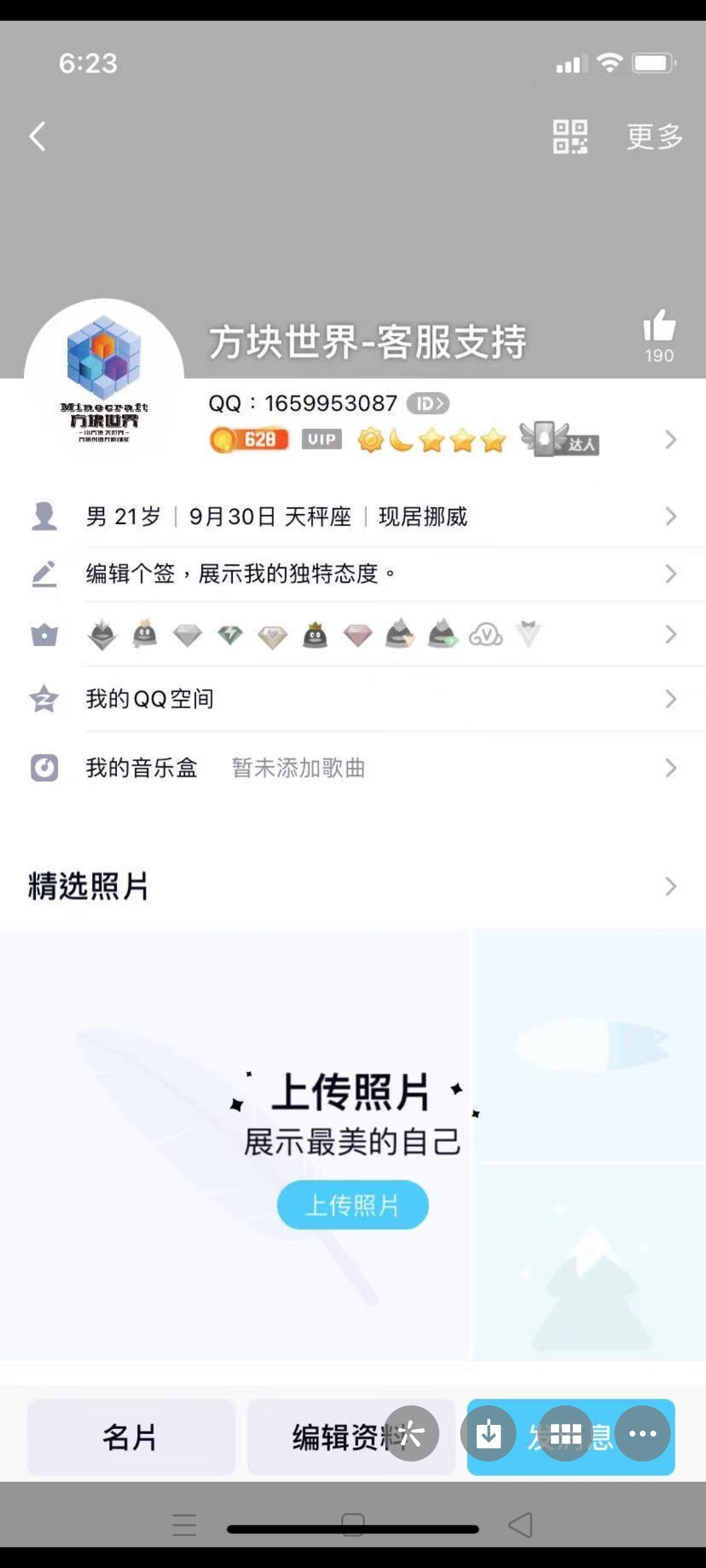Open the QR code icon
706x1568 pixels.
click(x=570, y=137)
